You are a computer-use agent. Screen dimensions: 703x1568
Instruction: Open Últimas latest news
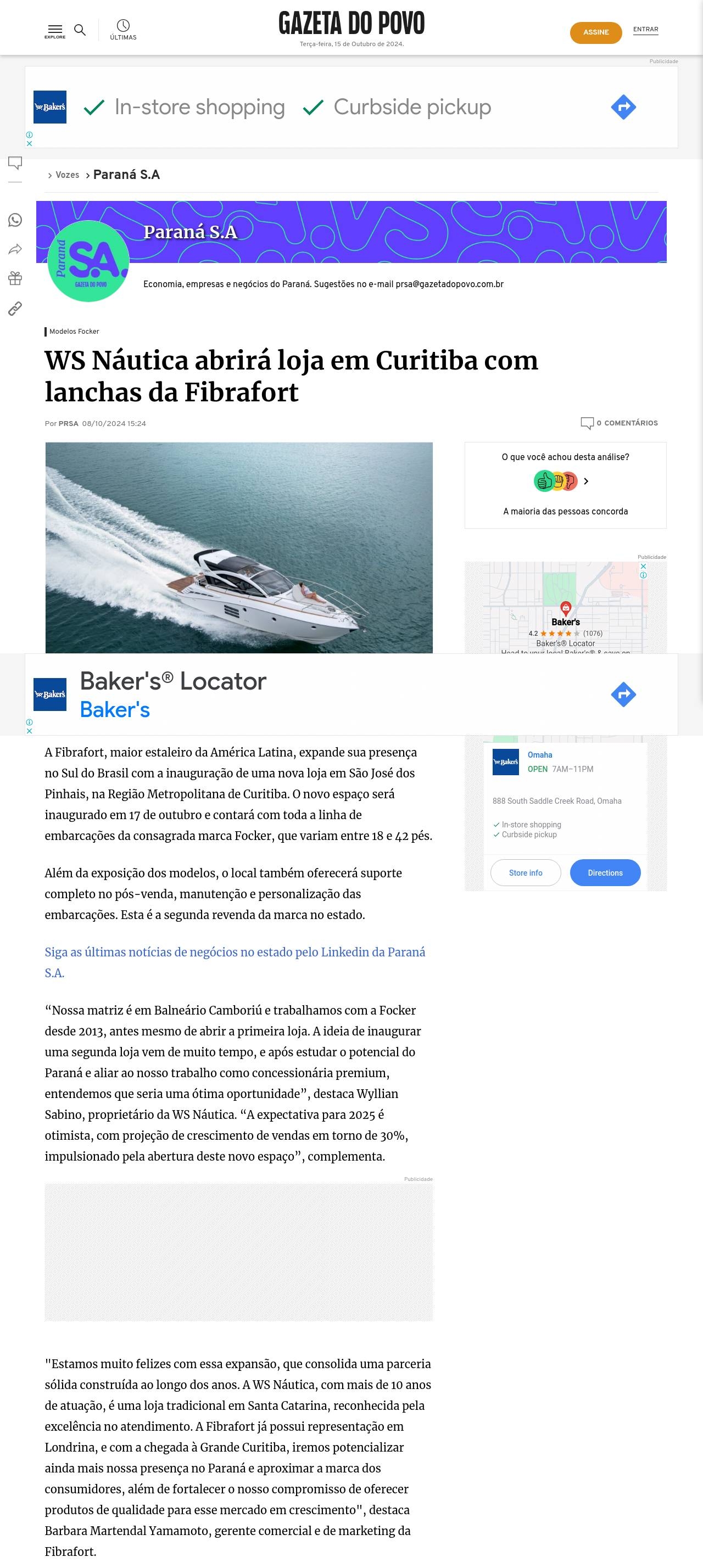(123, 30)
